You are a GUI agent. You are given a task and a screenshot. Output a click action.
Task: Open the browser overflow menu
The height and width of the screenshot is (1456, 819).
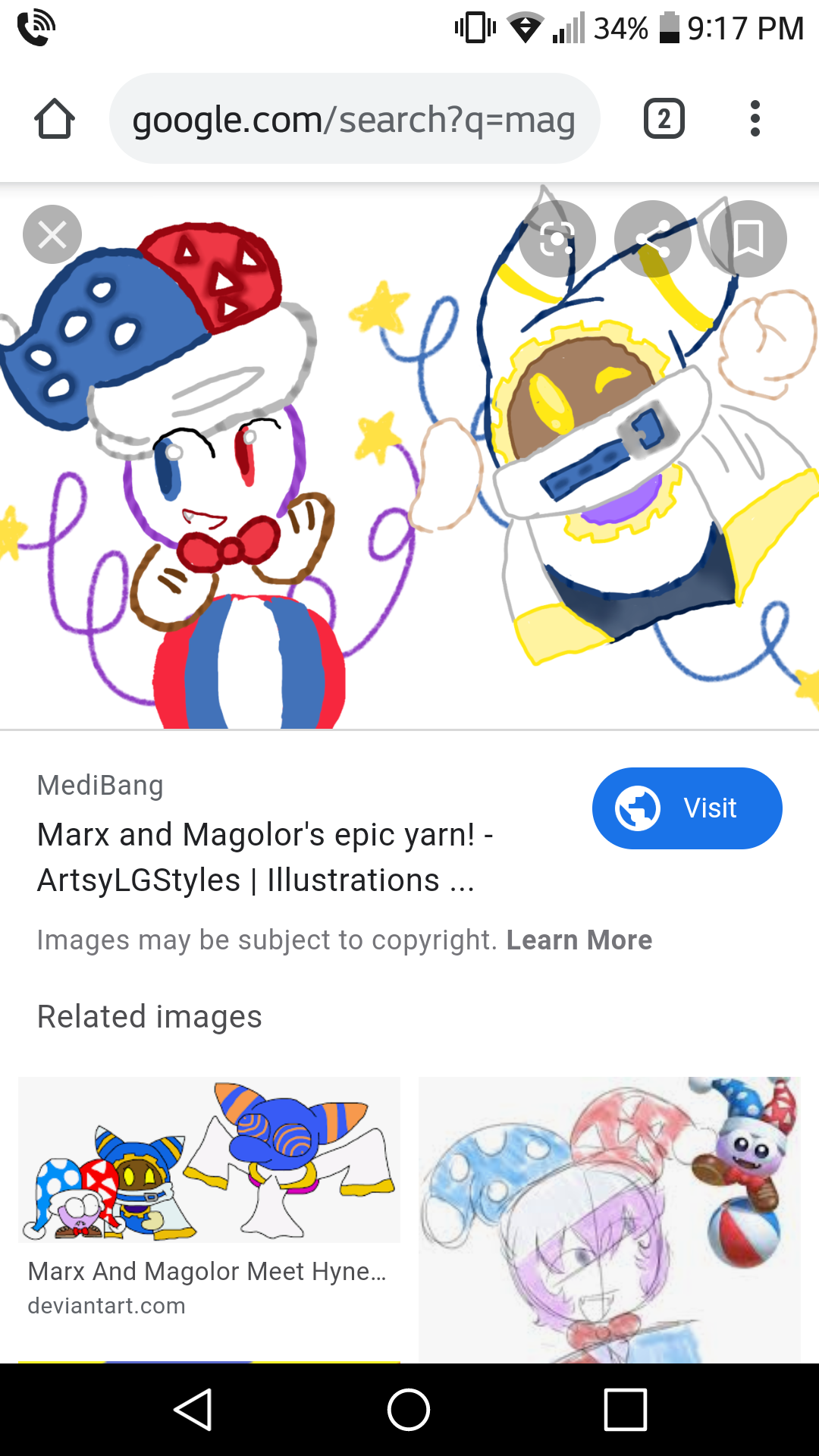pyautogui.click(x=755, y=119)
